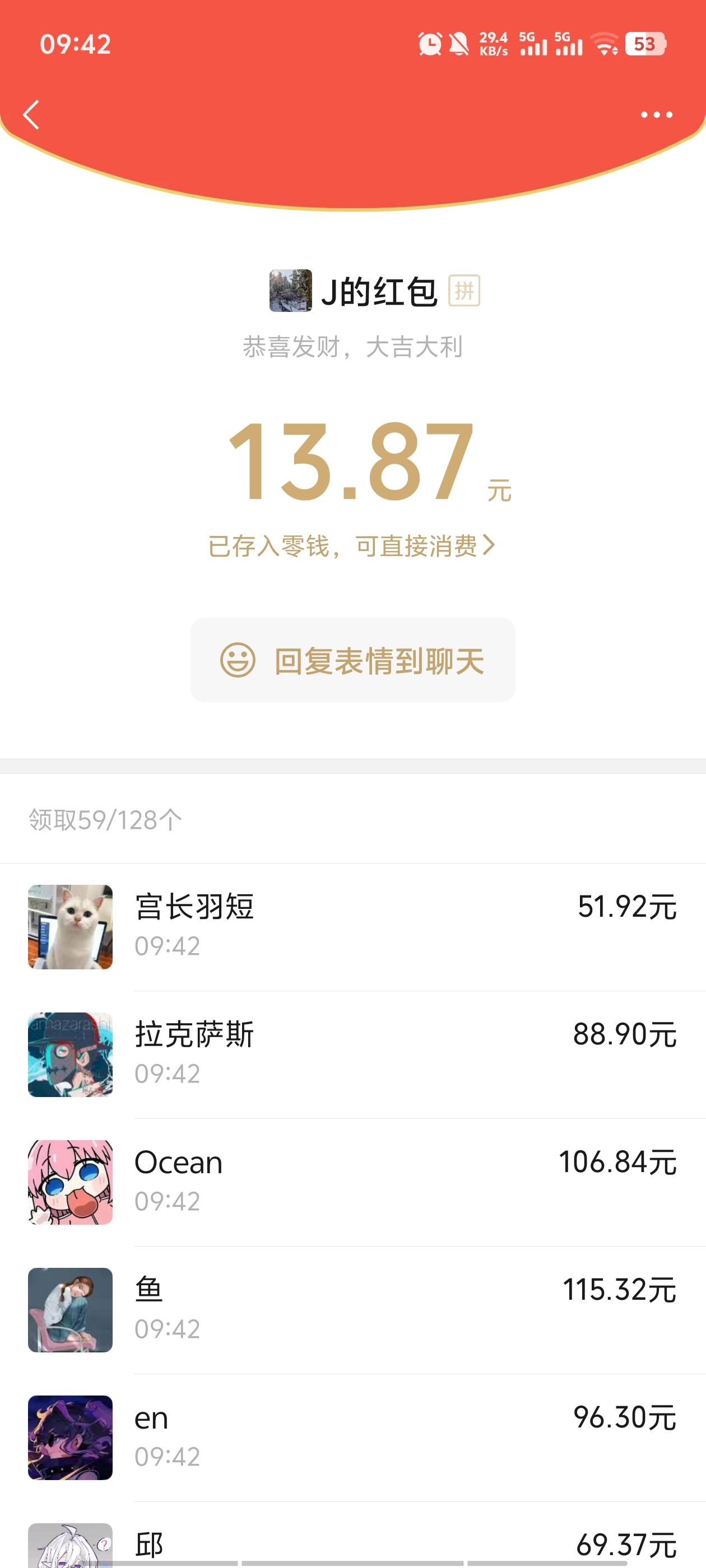This screenshot has height=1568, width=706.
Task: Expand the 可直接消费 chevron arrow
Action: (491, 547)
